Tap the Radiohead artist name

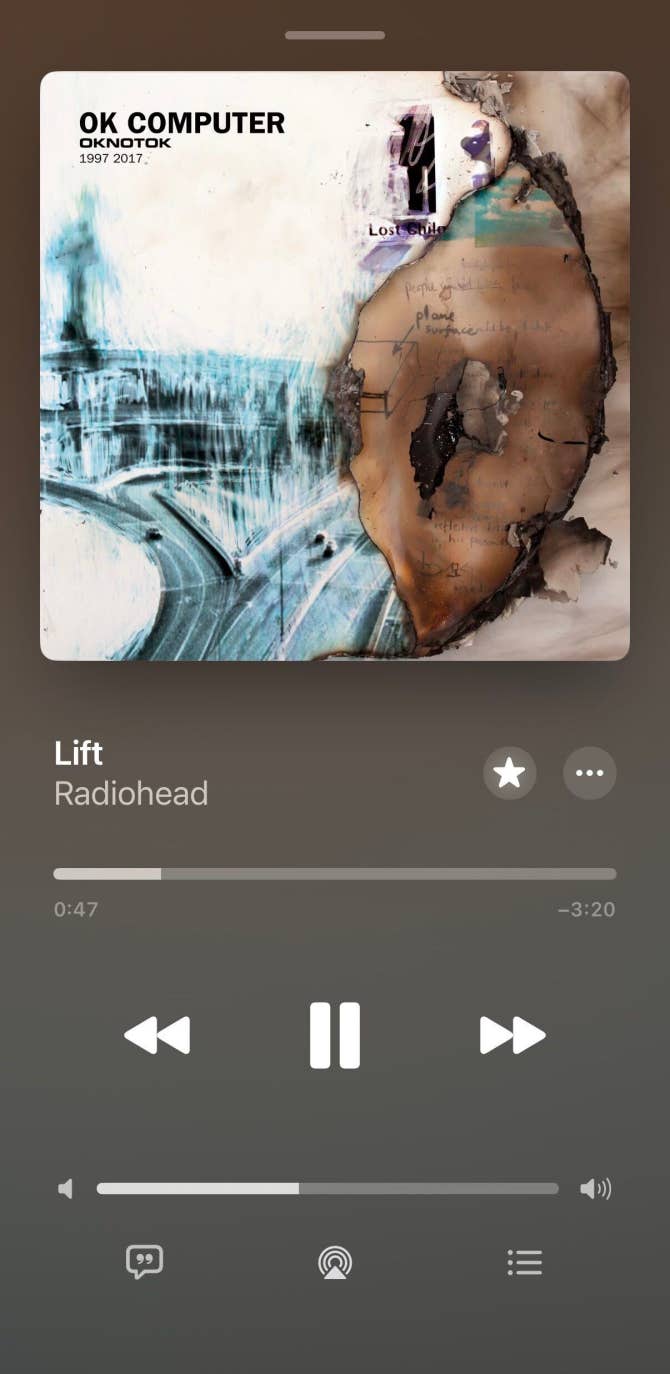point(131,794)
